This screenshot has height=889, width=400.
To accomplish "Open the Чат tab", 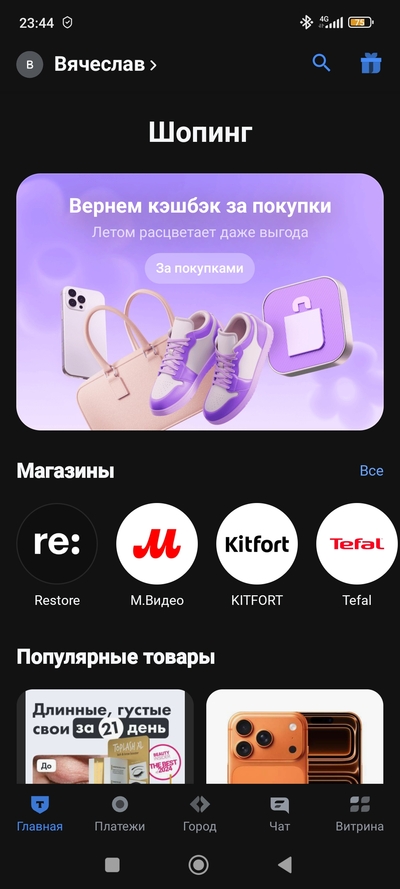I will coord(279,814).
